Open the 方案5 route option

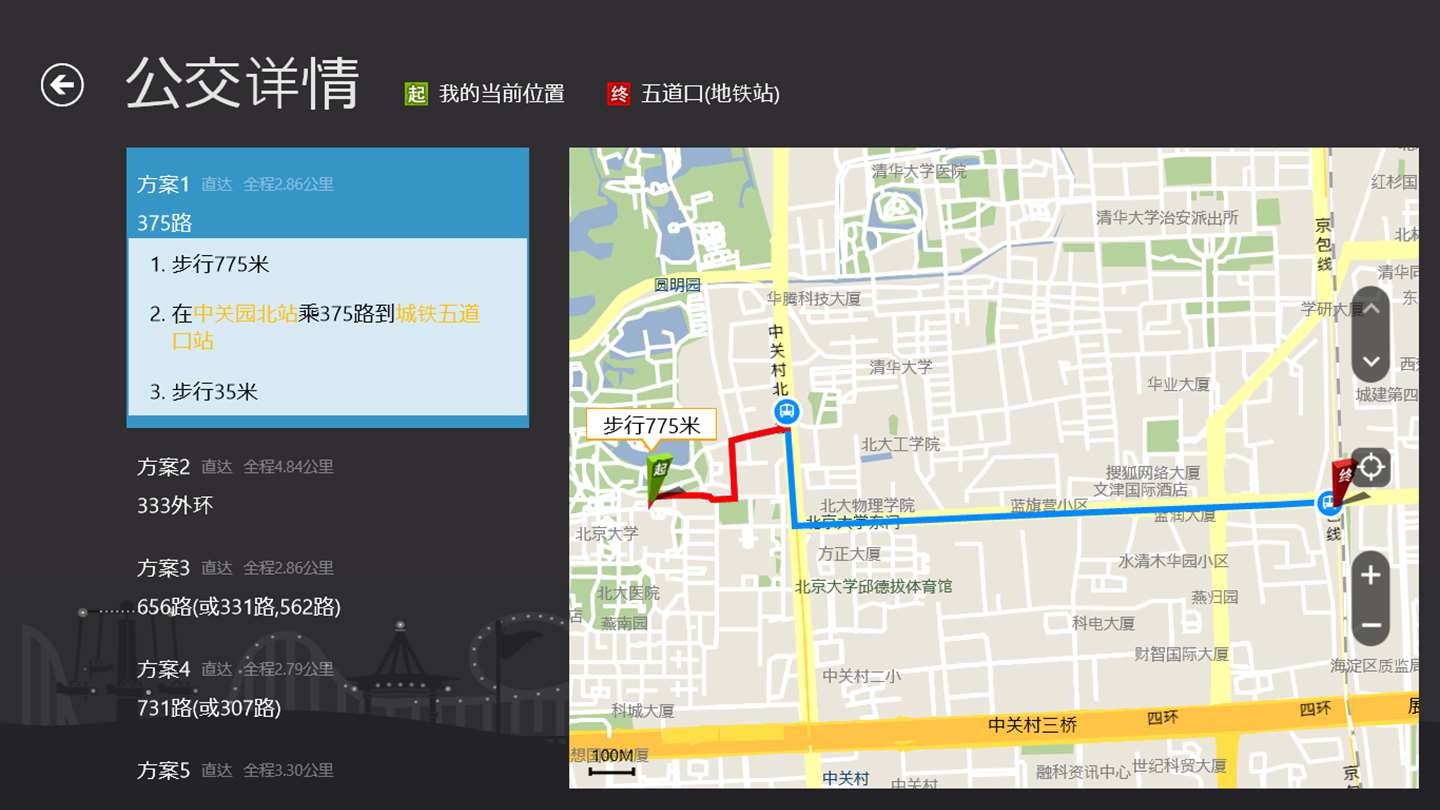point(327,771)
